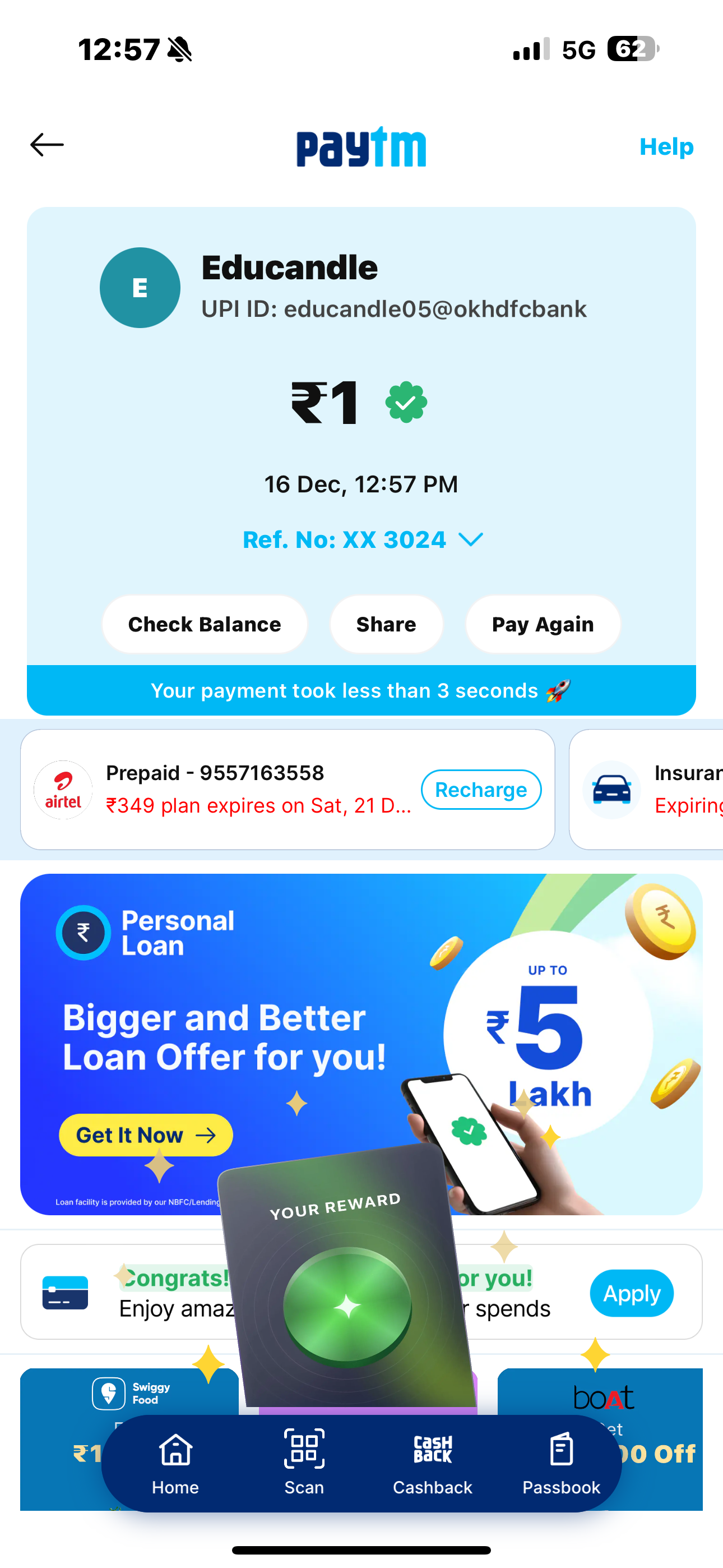Get the Personal Loan offer now
This screenshot has height=1568, width=723.
(146, 1135)
